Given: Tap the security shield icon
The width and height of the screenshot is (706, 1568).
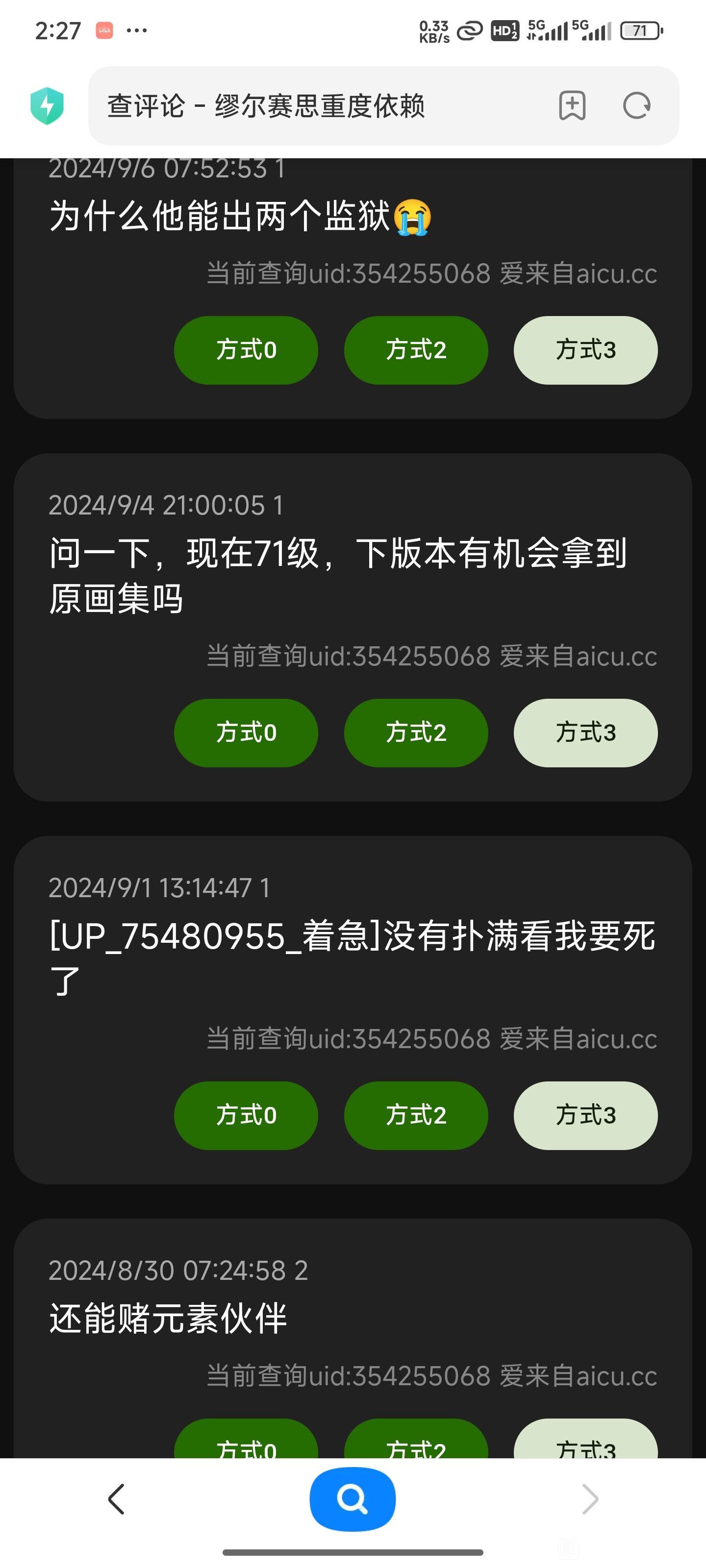Looking at the screenshot, I should (x=47, y=106).
